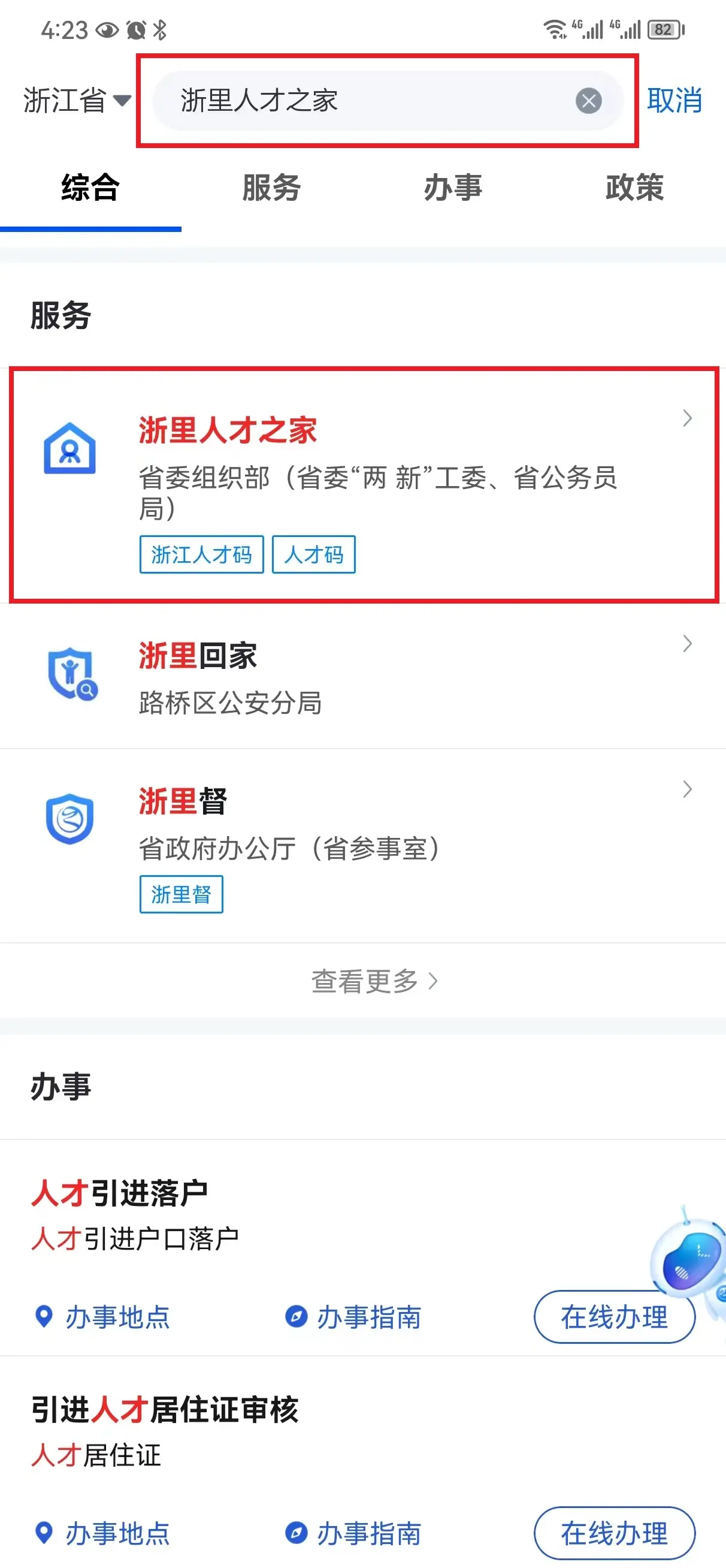This screenshot has height=1568, width=726.
Task: Open 办事地点 under 人才引进落户
Action: pos(104,1317)
